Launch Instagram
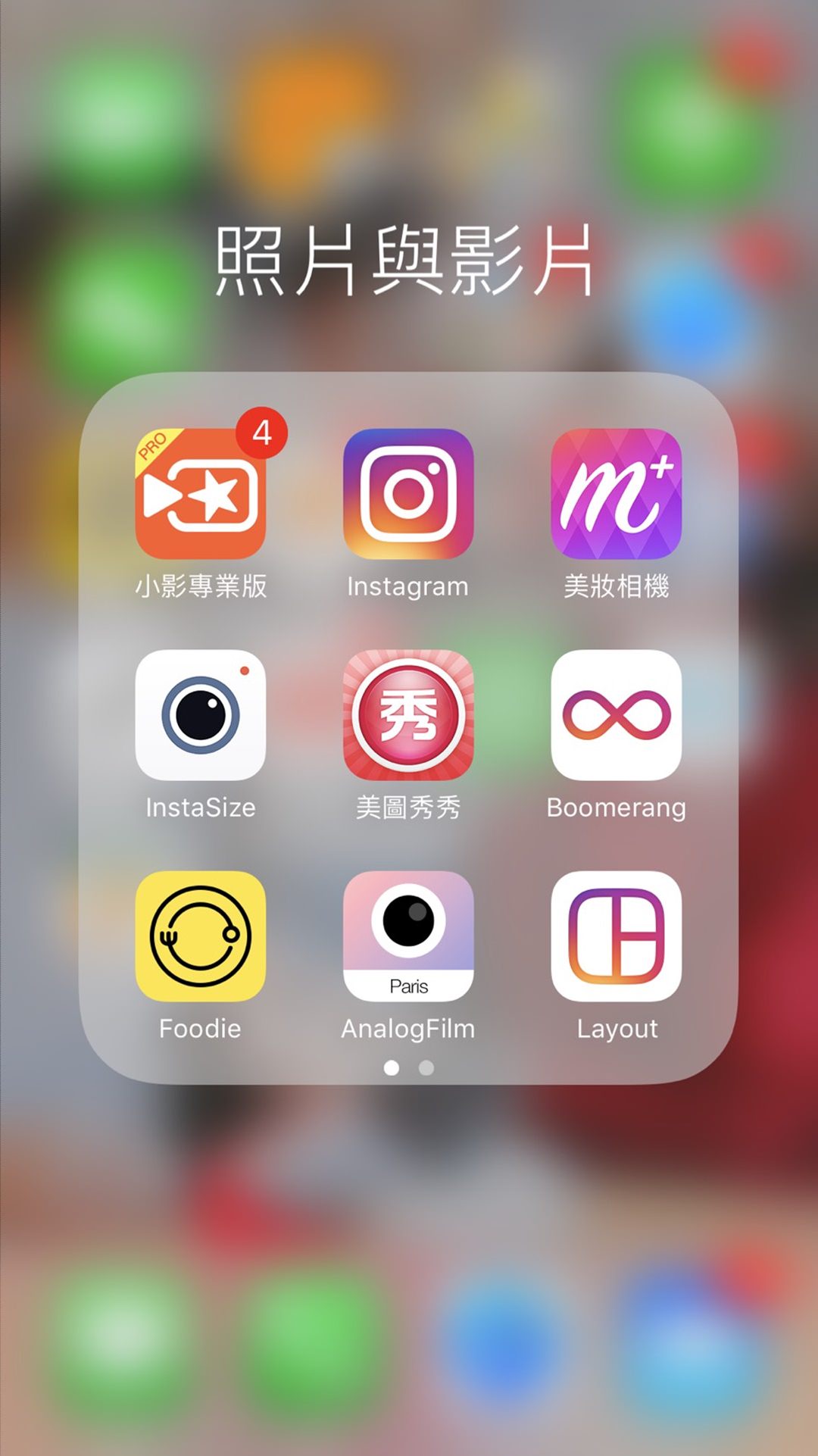 [x=408, y=494]
